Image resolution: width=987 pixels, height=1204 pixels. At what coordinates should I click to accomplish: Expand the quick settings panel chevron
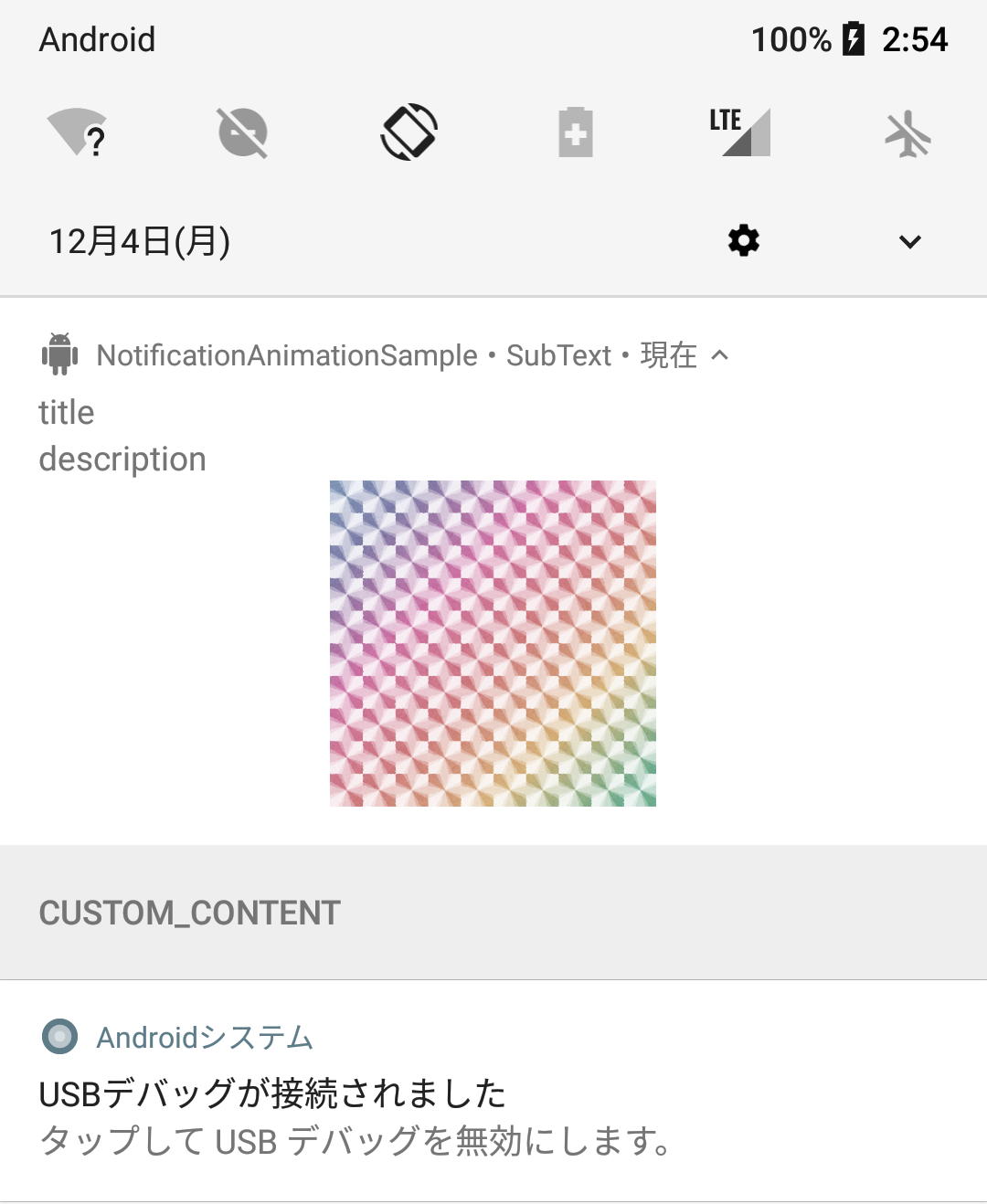909,242
